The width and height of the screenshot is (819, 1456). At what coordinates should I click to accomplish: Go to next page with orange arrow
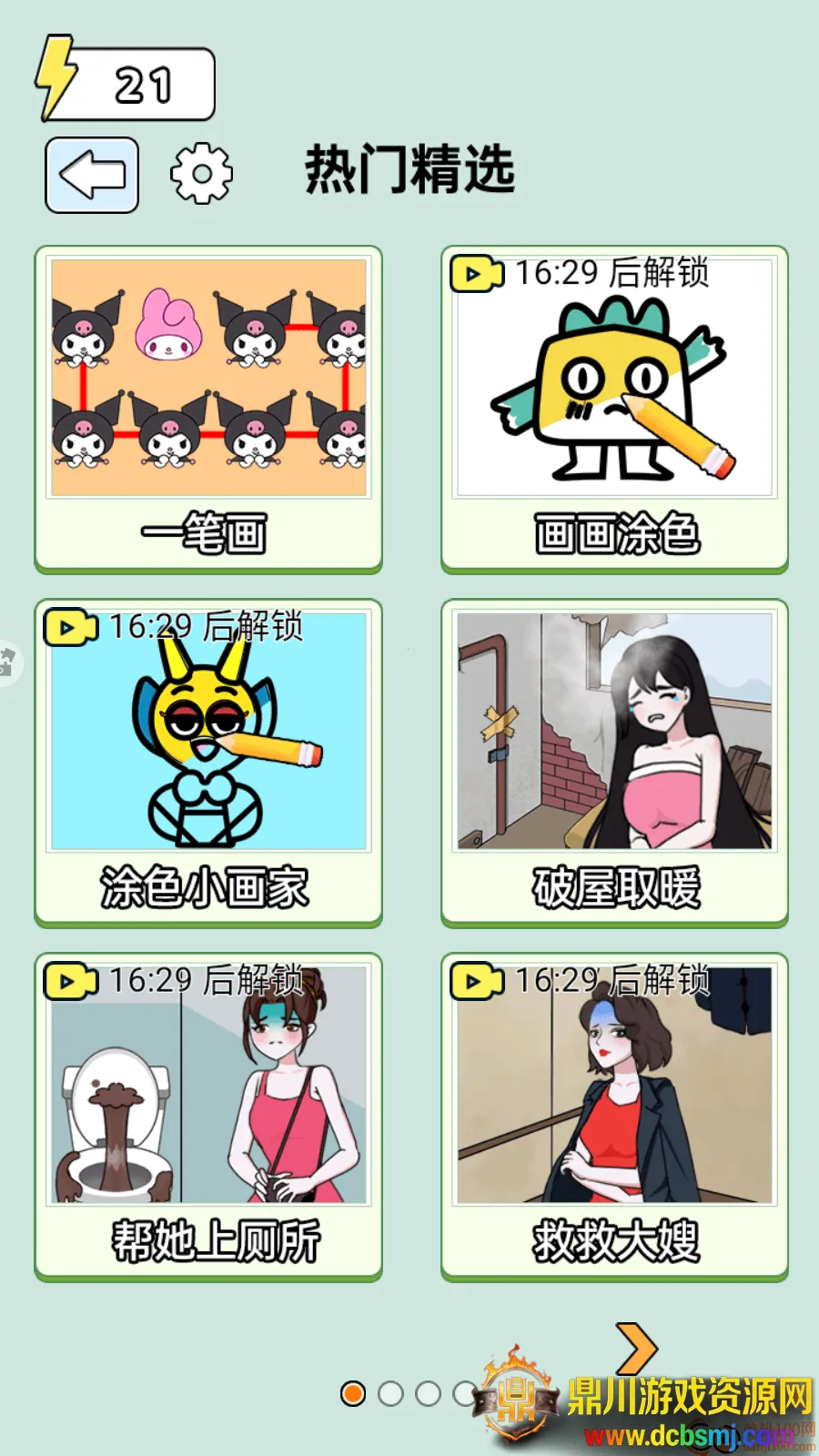(636, 1349)
